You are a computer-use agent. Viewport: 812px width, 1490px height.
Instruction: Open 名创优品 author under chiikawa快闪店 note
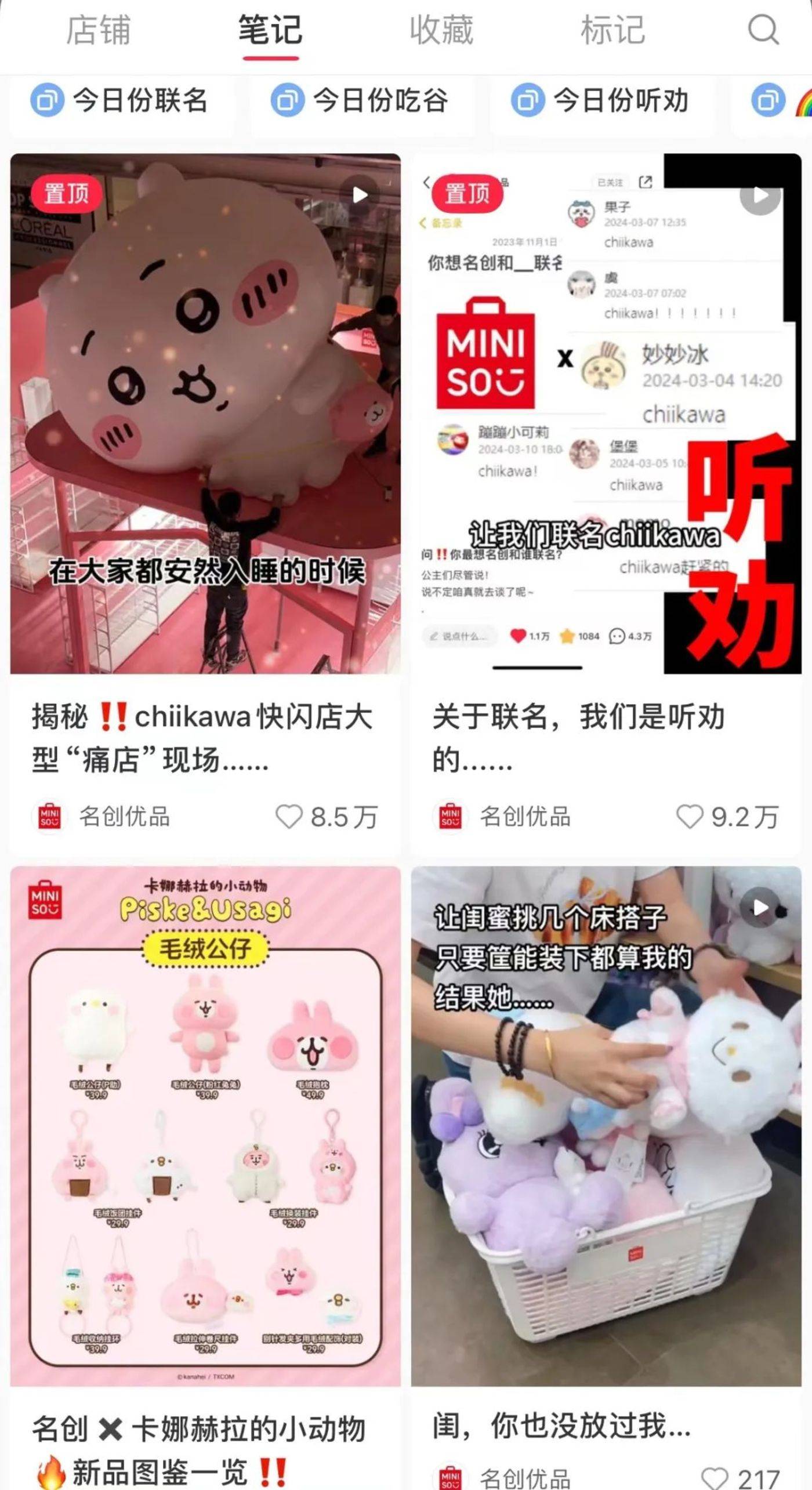click(x=101, y=817)
